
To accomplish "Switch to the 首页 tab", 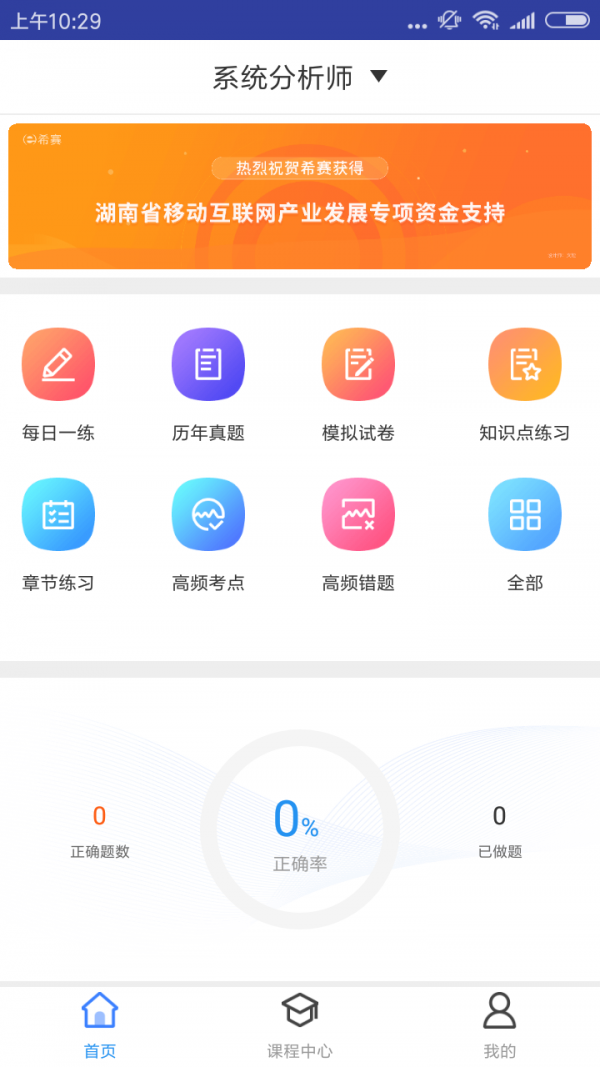I will (x=100, y=1025).
